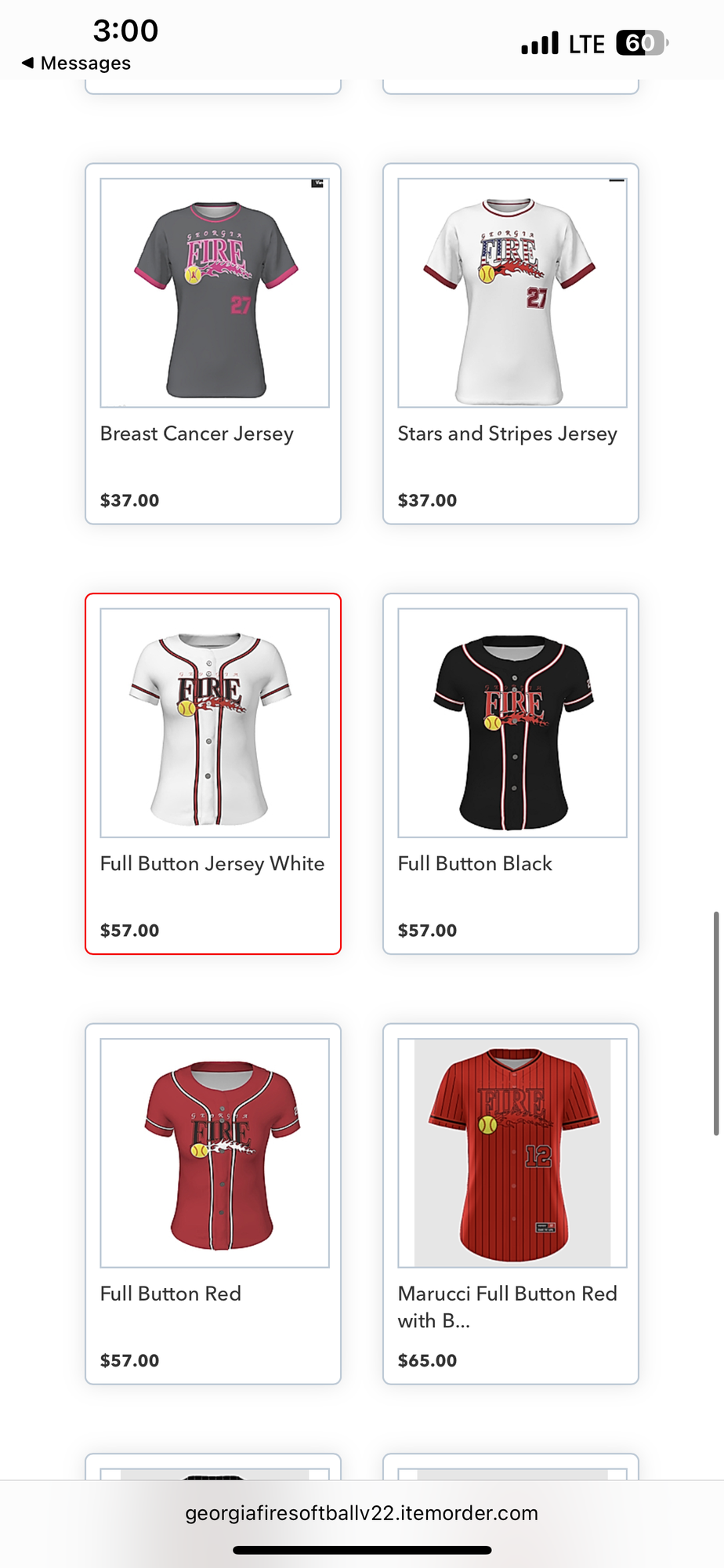Open the Full Button Red jersey card

(213, 1203)
